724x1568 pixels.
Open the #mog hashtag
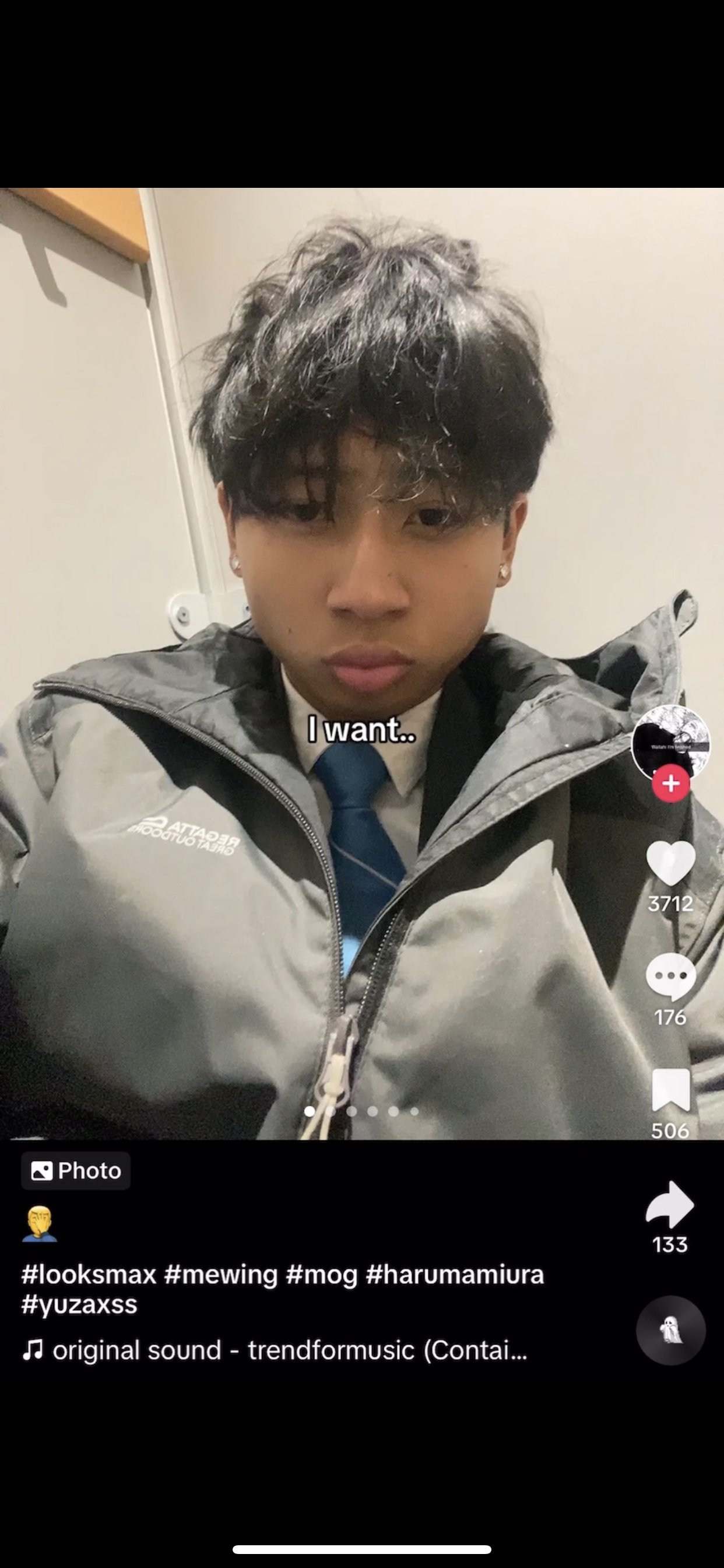tap(321, 1274)
